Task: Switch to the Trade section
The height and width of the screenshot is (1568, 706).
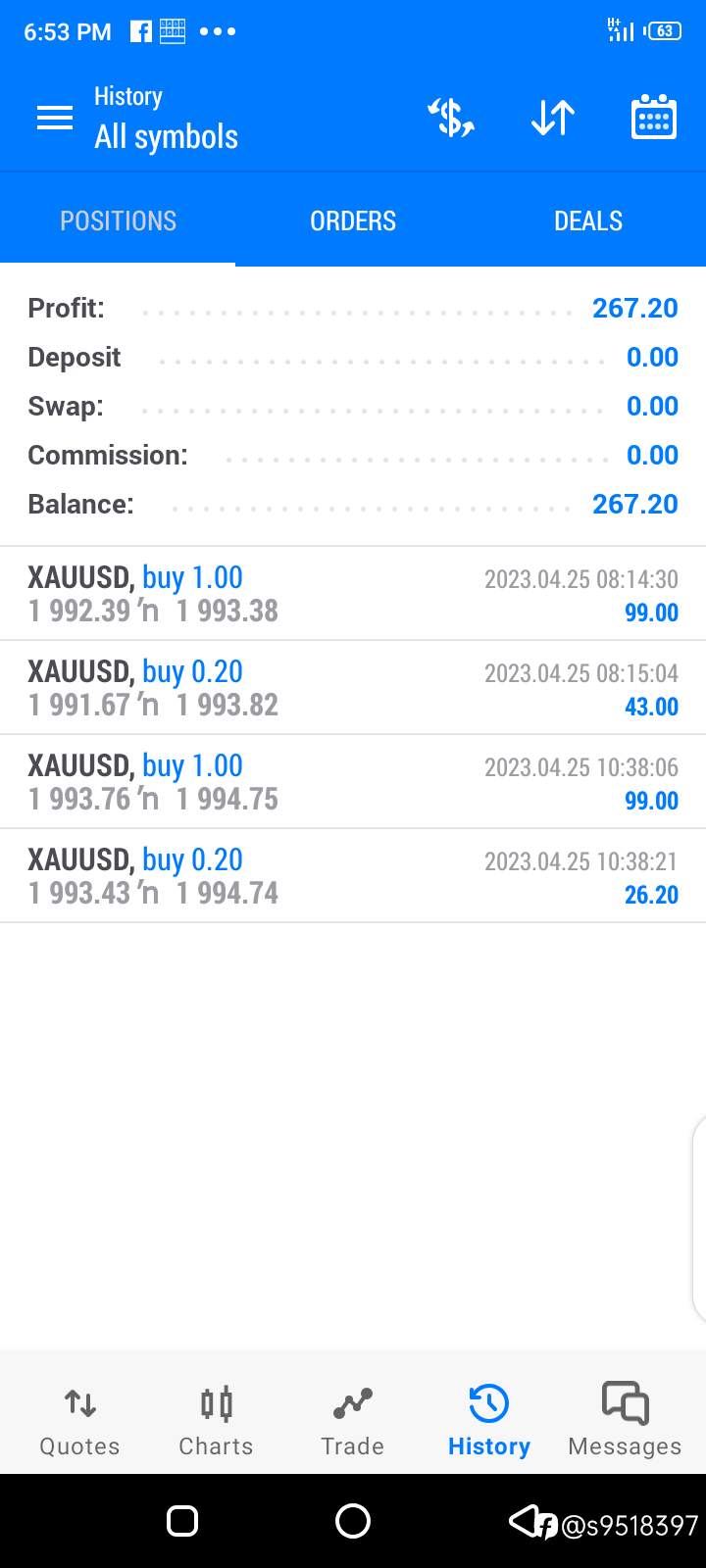Action: pos(352,1419)
